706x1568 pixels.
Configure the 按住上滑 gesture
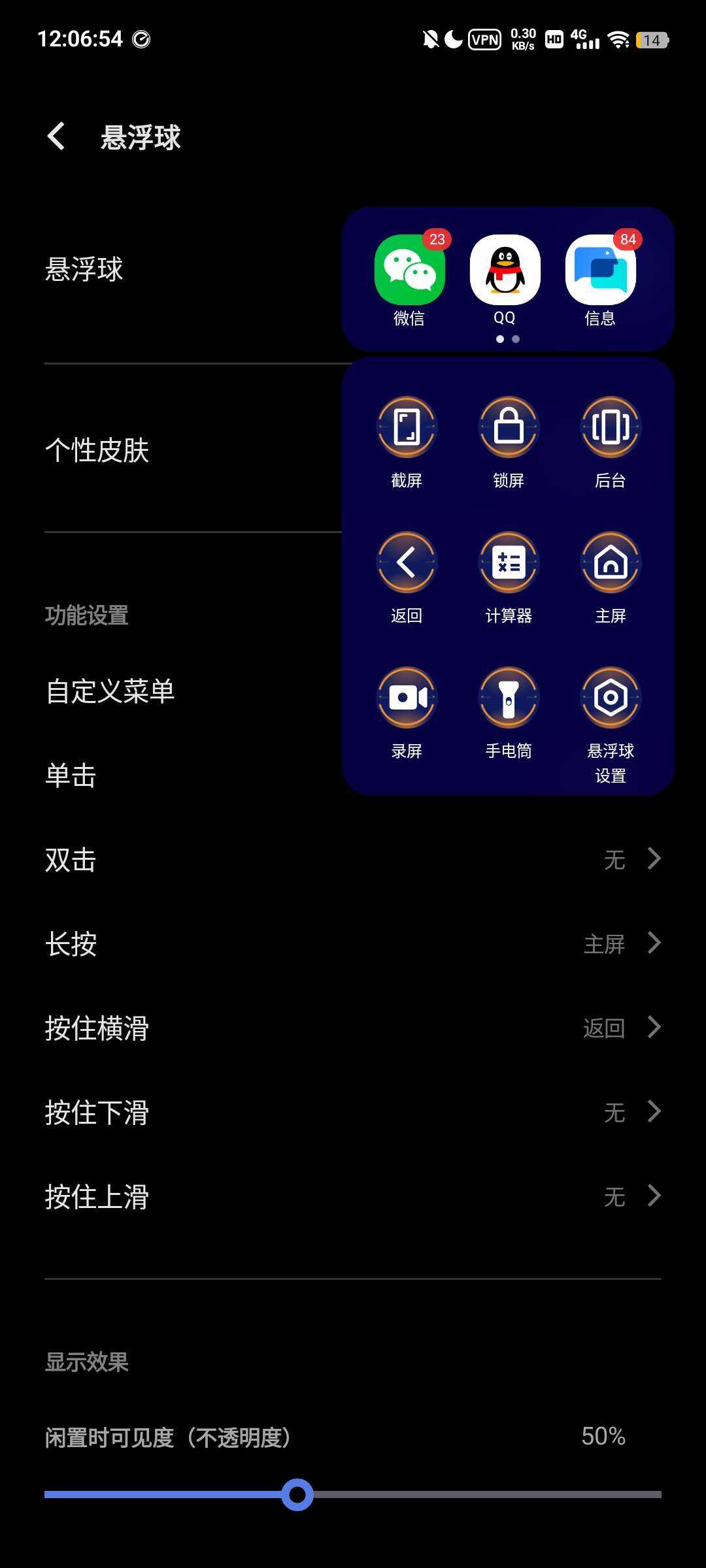(353, 1197)
